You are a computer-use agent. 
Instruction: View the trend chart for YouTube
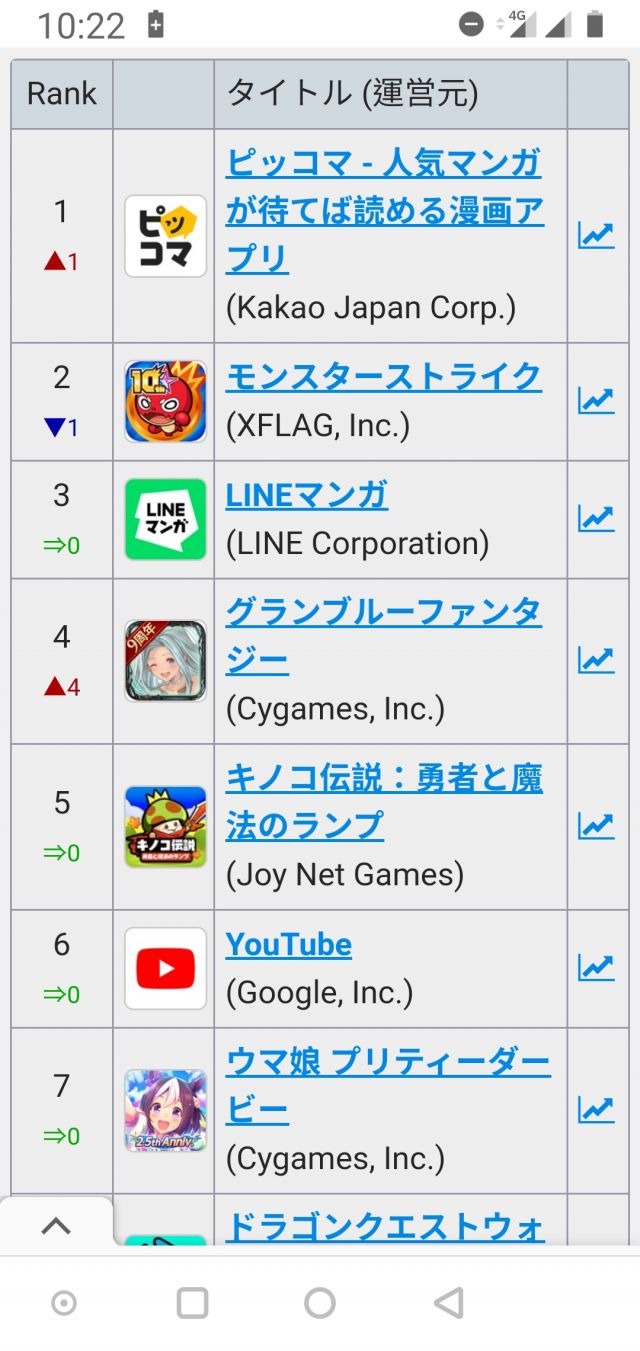(596, 968)
